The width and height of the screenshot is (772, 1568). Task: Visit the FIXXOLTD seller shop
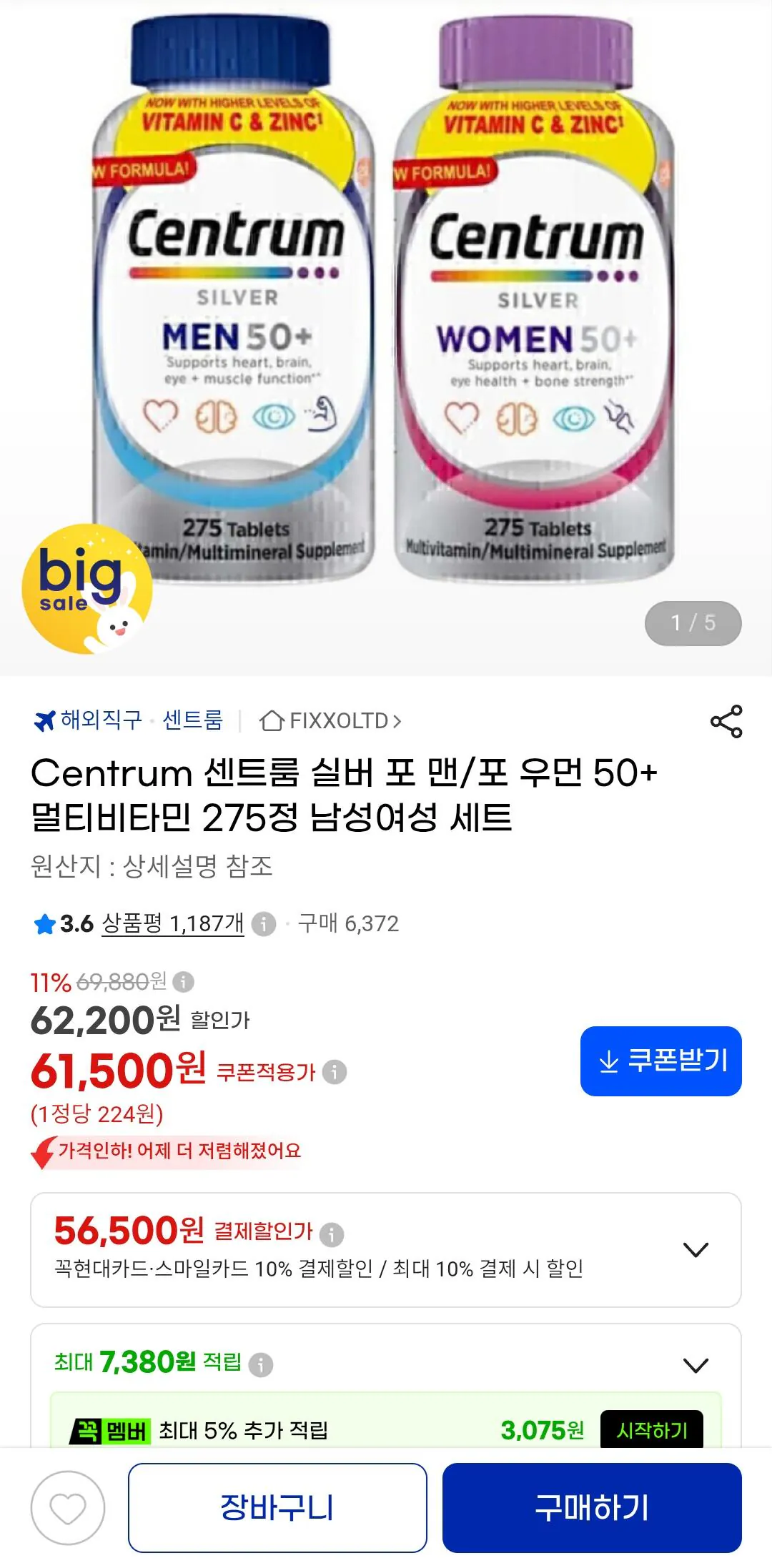click(330, 720)
